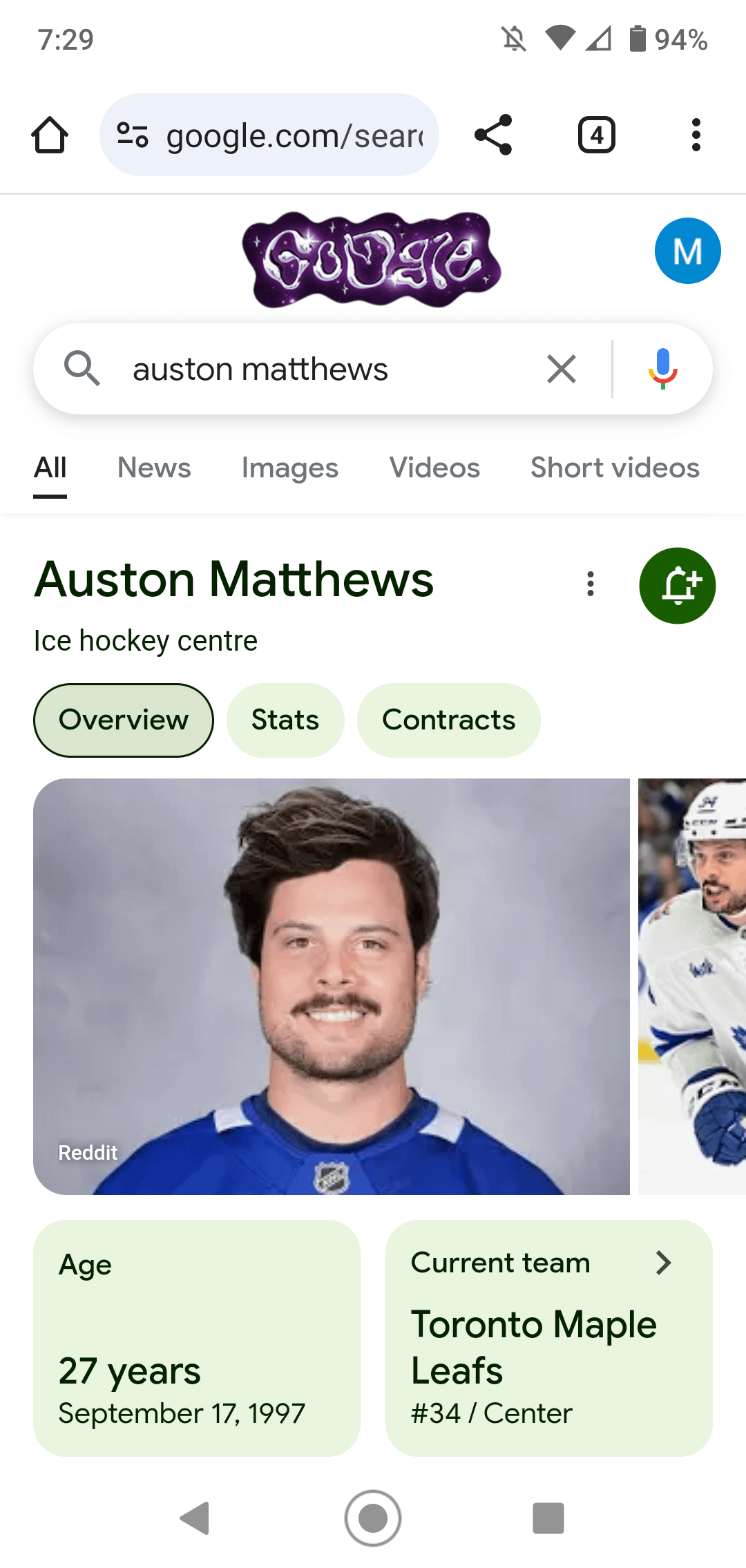Open the Google account avatar M
Image resolution: width=746 pixels, height=1568 pixels.
point(687,251)
